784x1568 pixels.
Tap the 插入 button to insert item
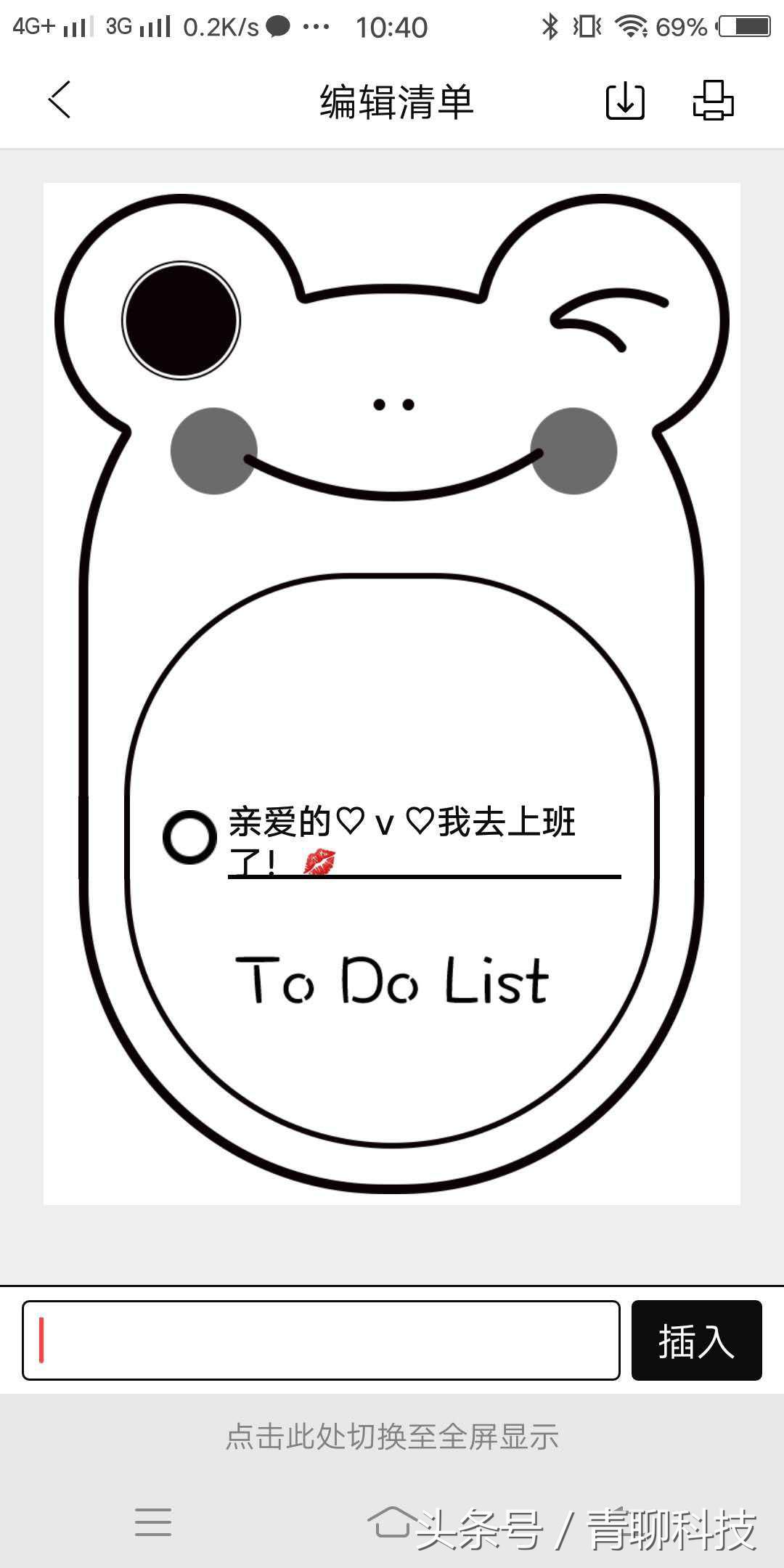click(x=696, y=1340)
